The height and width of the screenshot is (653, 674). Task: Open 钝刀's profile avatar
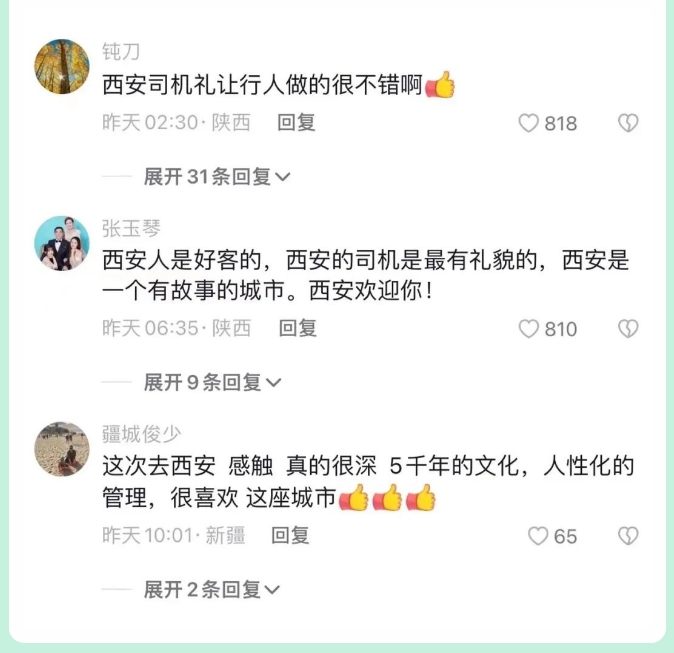(x=62, y=67)
